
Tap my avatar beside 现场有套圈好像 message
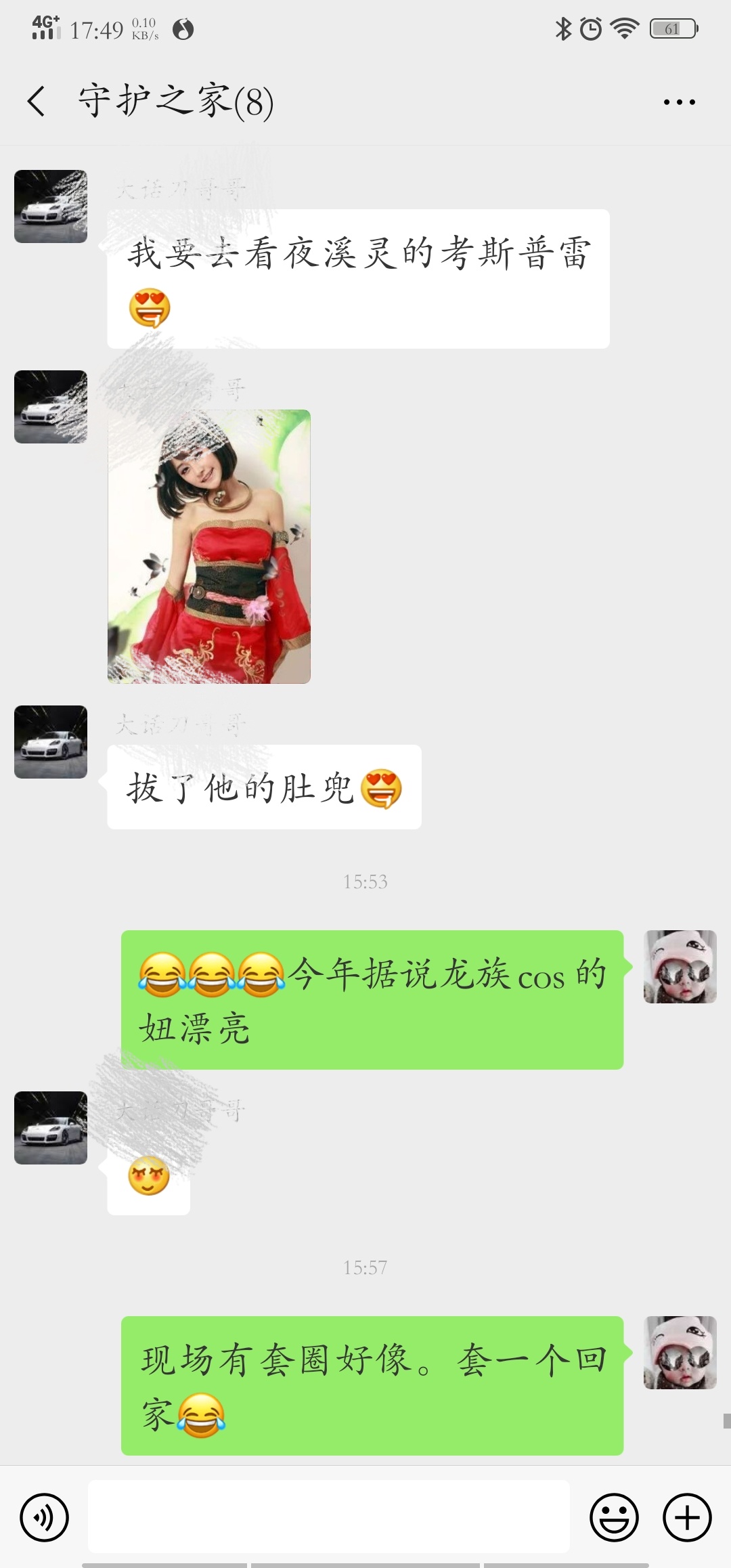click(x=680, y=1353)
